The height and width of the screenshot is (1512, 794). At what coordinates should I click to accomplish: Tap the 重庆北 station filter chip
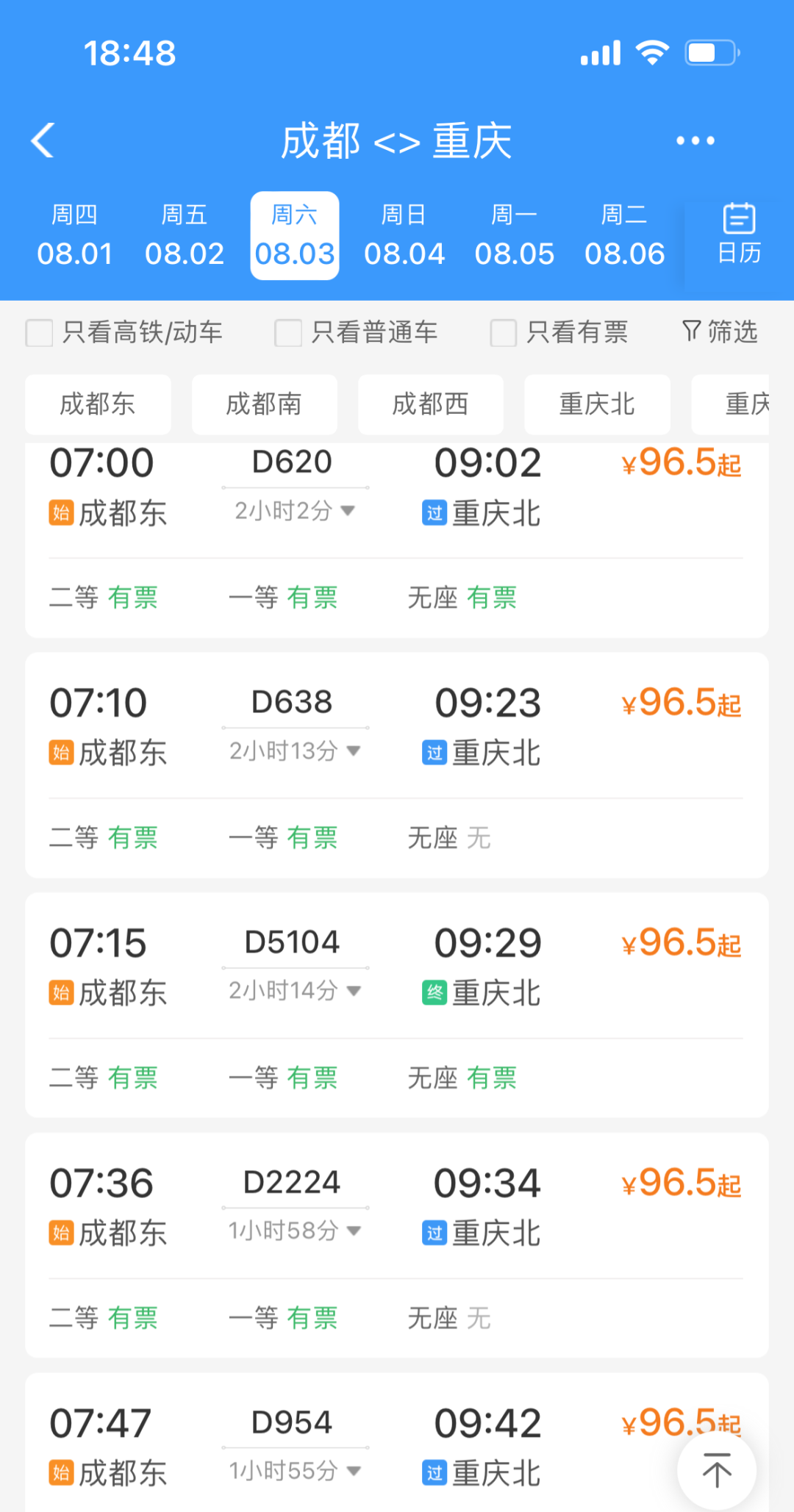coord(597,404)
